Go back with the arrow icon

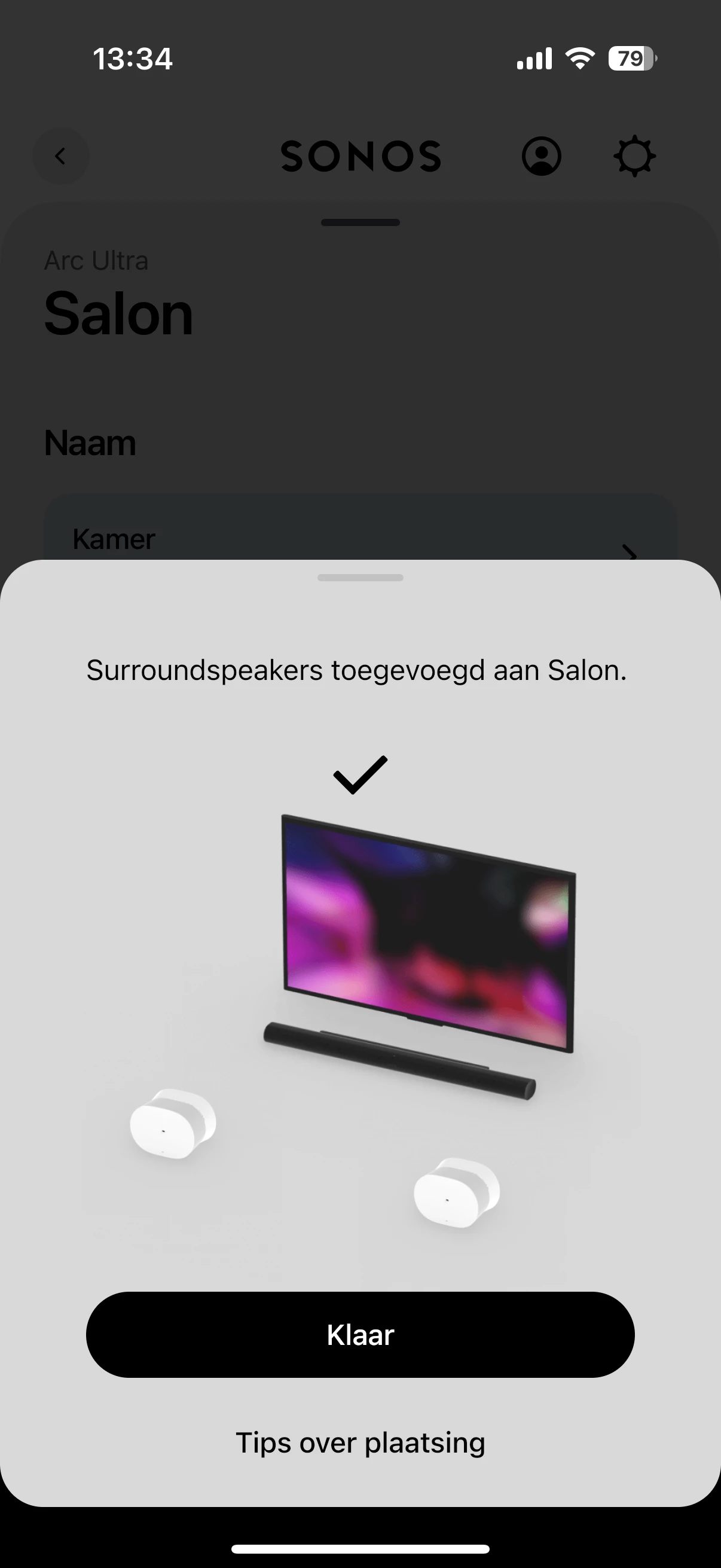60,157
